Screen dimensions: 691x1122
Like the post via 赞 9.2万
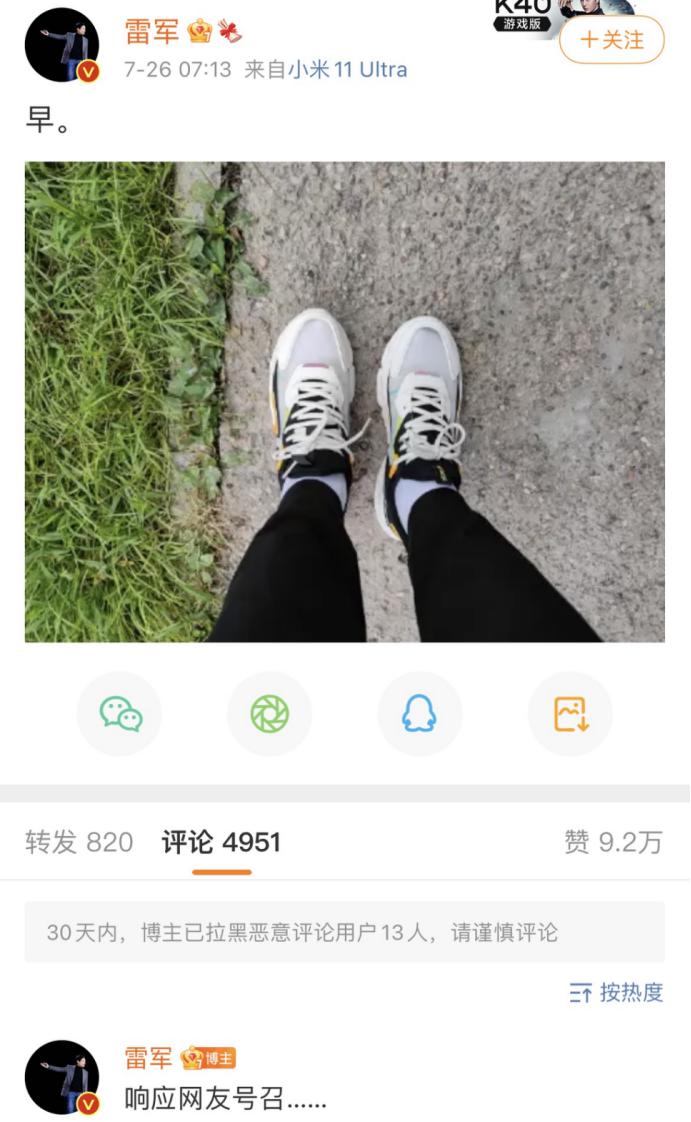click(x=613, y=842)
